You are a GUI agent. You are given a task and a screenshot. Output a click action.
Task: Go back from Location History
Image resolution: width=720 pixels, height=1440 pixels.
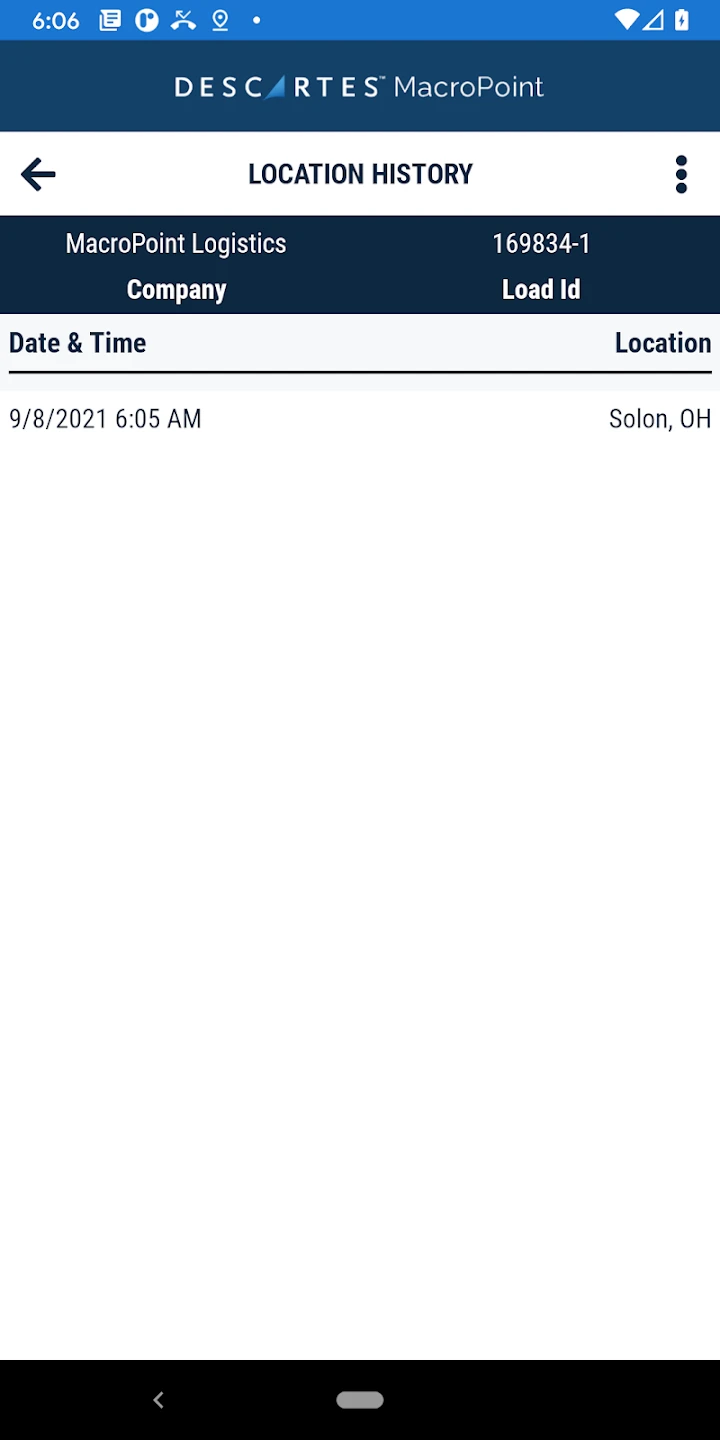38,174
